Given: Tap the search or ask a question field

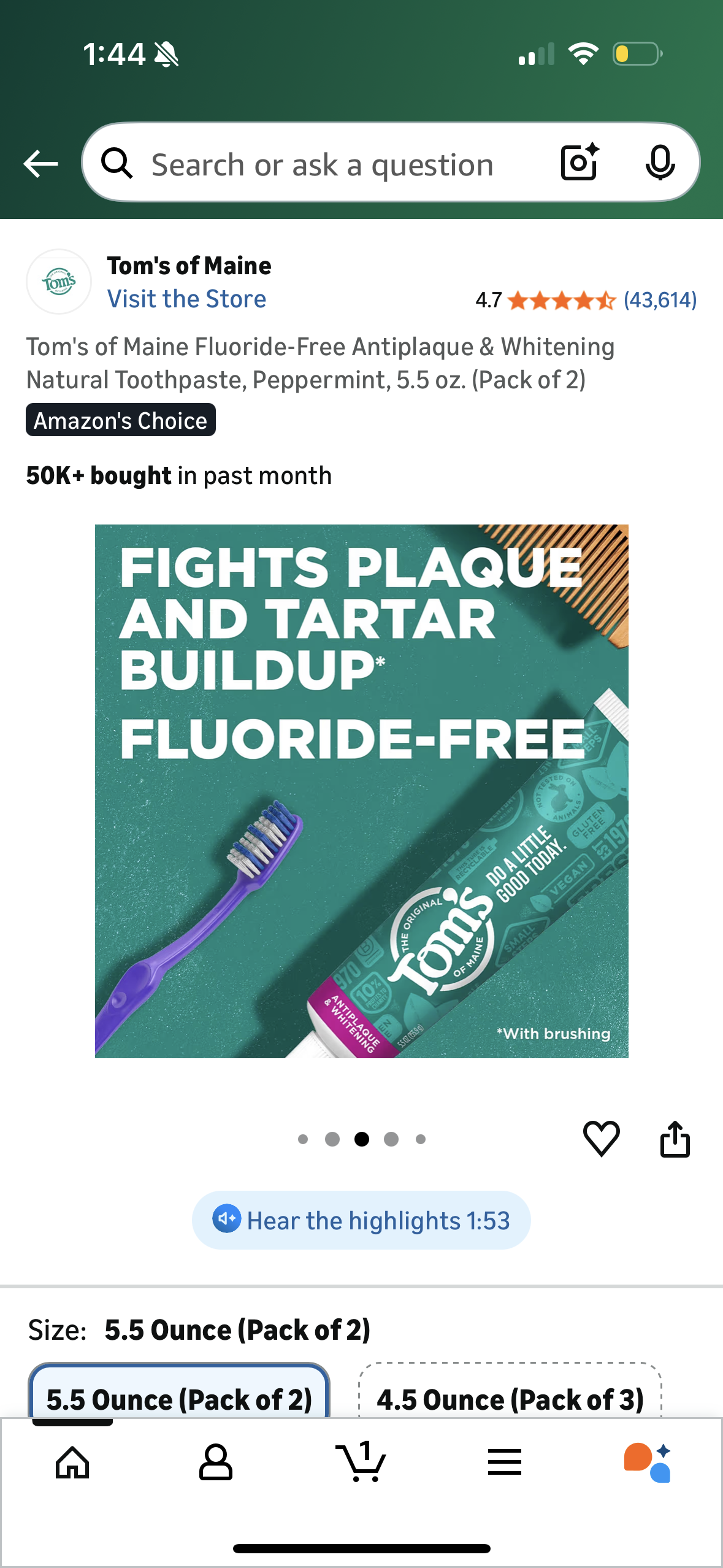Looking at the screenshot, I should (322, 165).
